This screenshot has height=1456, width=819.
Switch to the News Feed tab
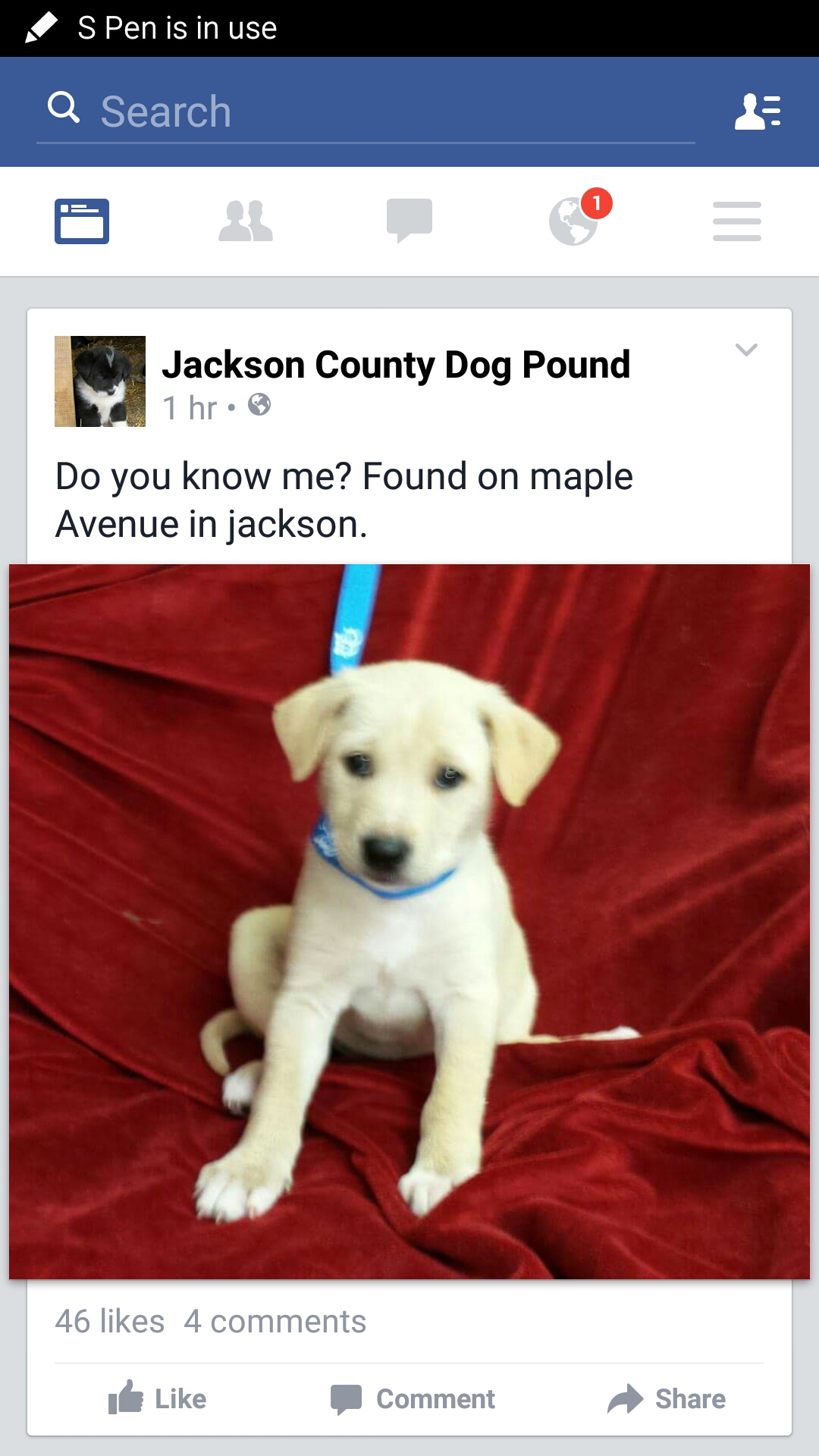pyautogui.click(x=82, y=221)
